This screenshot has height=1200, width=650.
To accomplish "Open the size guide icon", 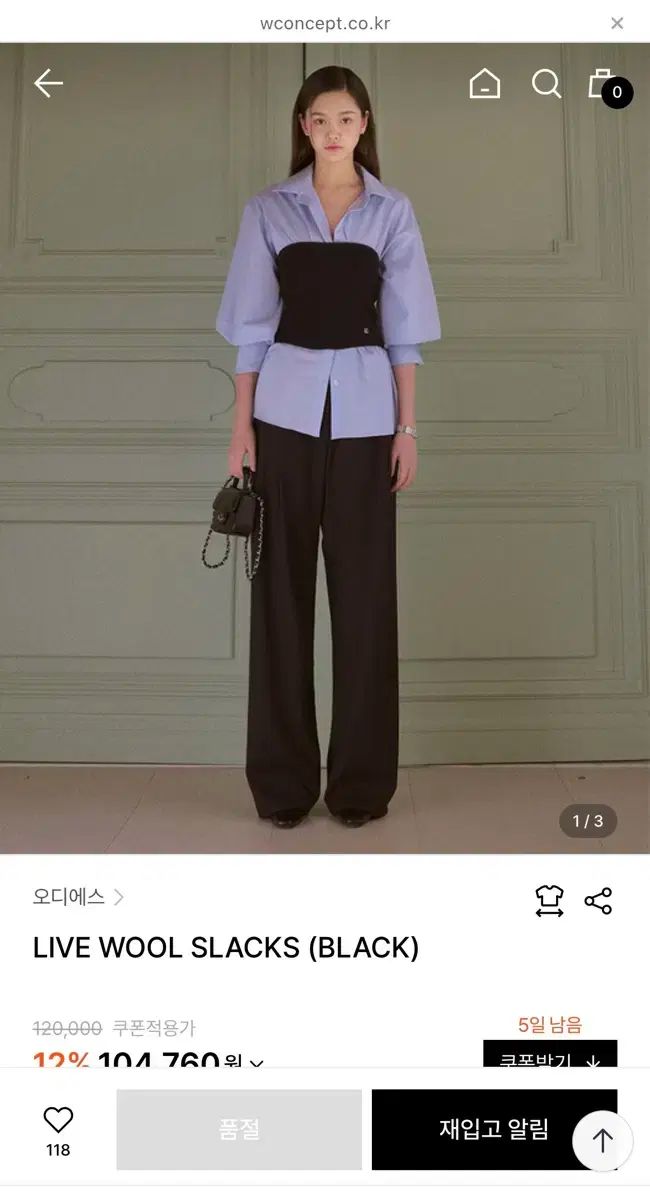I will 549,900.
